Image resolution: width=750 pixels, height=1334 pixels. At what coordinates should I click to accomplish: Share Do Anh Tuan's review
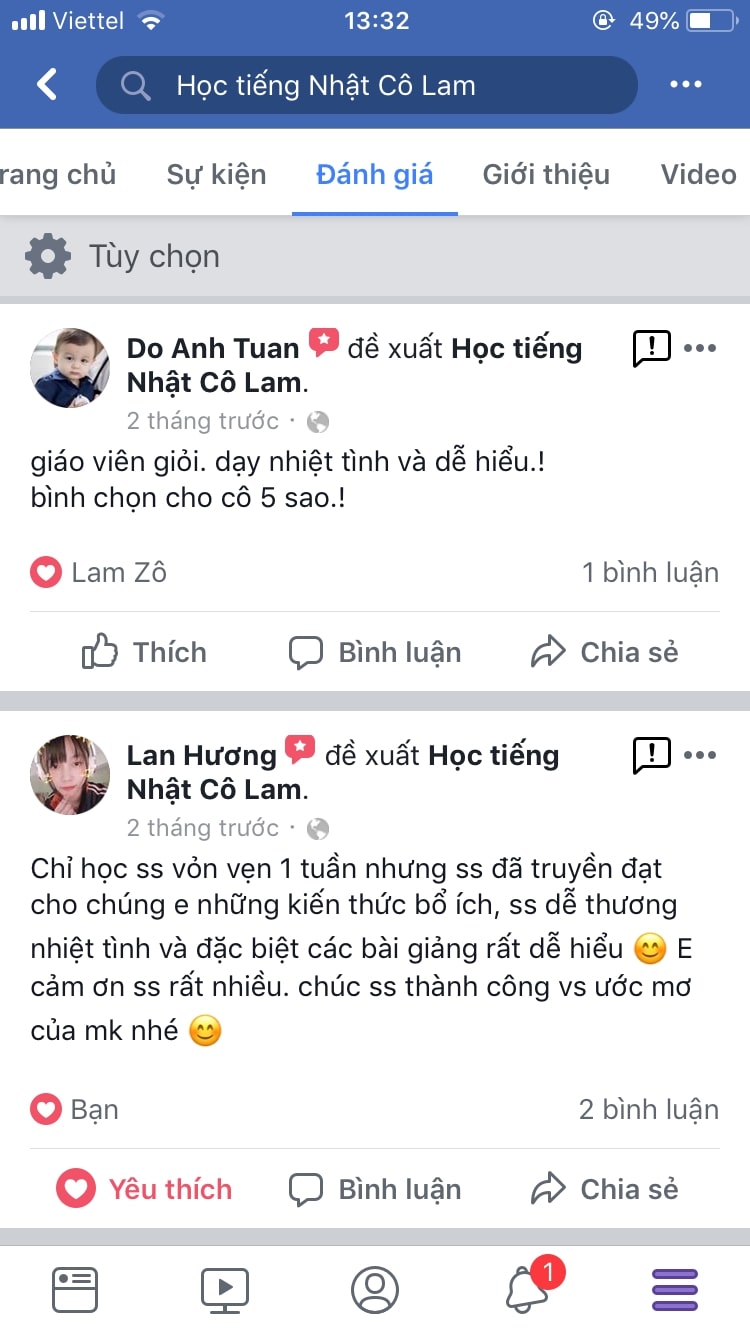(604, 653)
